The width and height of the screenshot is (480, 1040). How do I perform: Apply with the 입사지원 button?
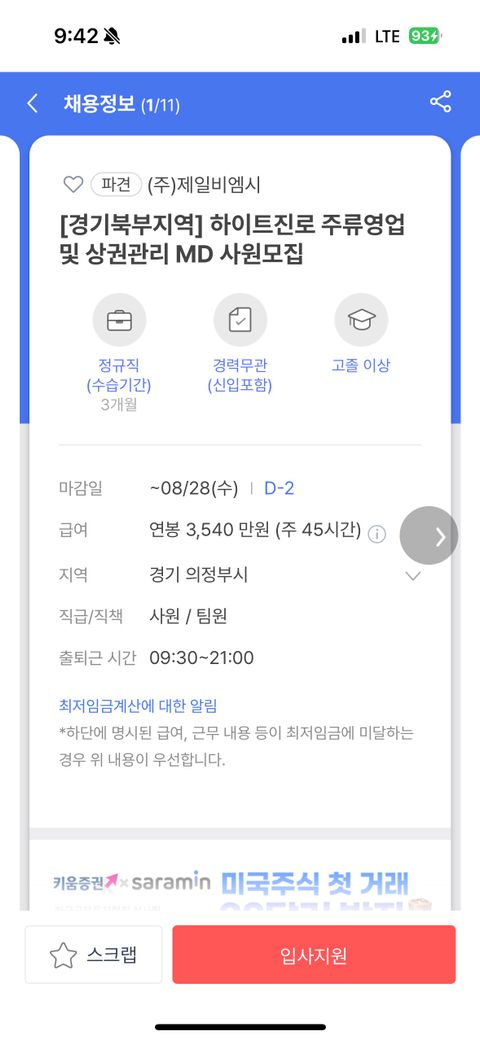(x=314, y=954)
